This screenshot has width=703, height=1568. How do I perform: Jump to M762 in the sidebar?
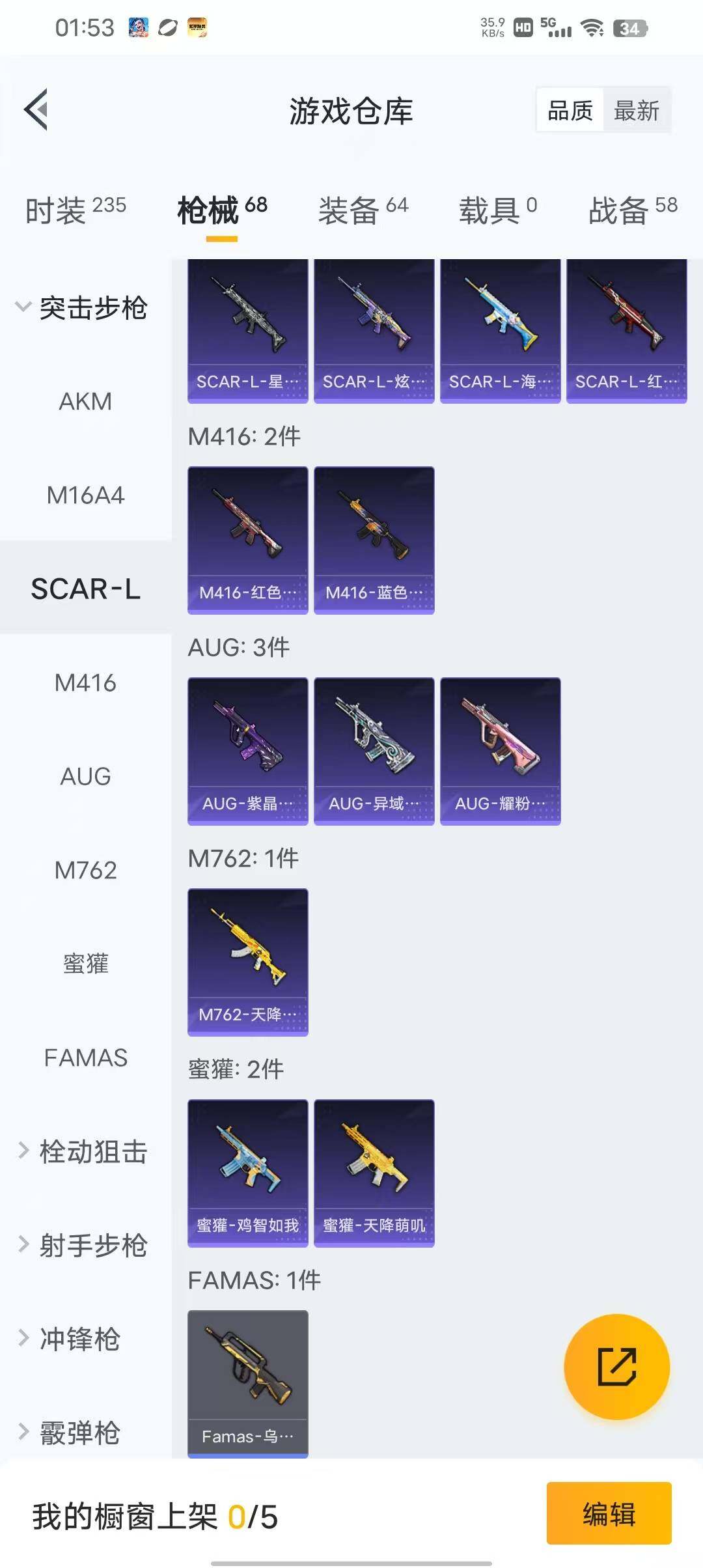[x=85, y=871]
